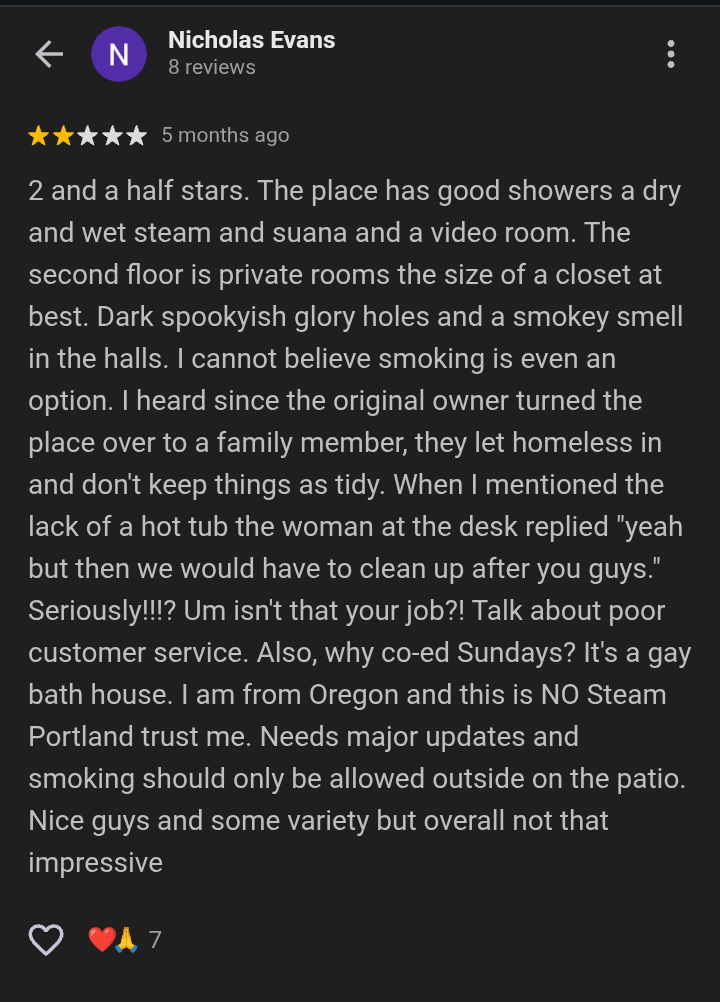Image resolution: width=720 pixels, height=1002 pixels.
Task: View the reactions on this review
Action: tap(124, 939)
